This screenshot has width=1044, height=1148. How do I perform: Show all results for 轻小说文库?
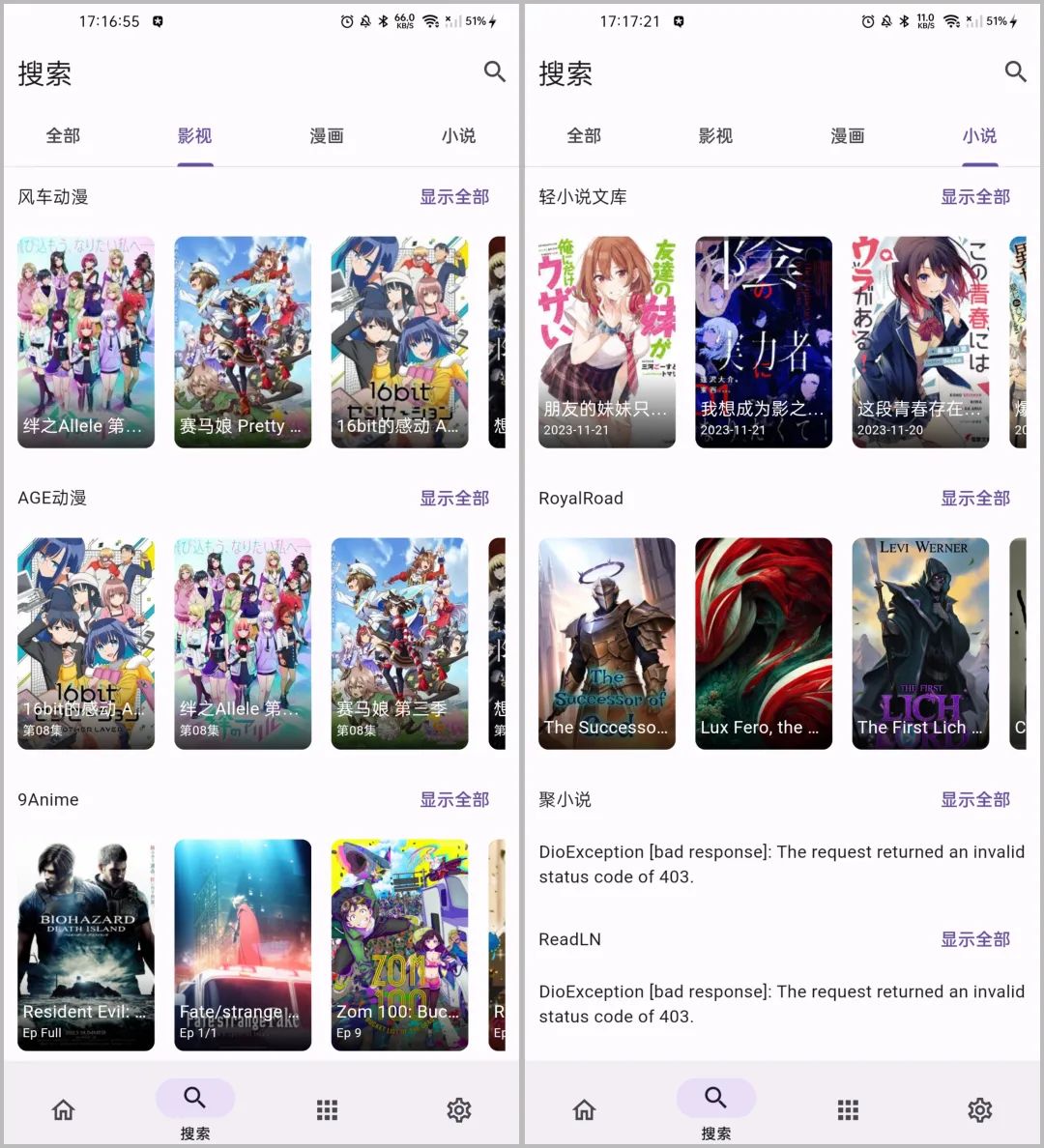[975, 197]
